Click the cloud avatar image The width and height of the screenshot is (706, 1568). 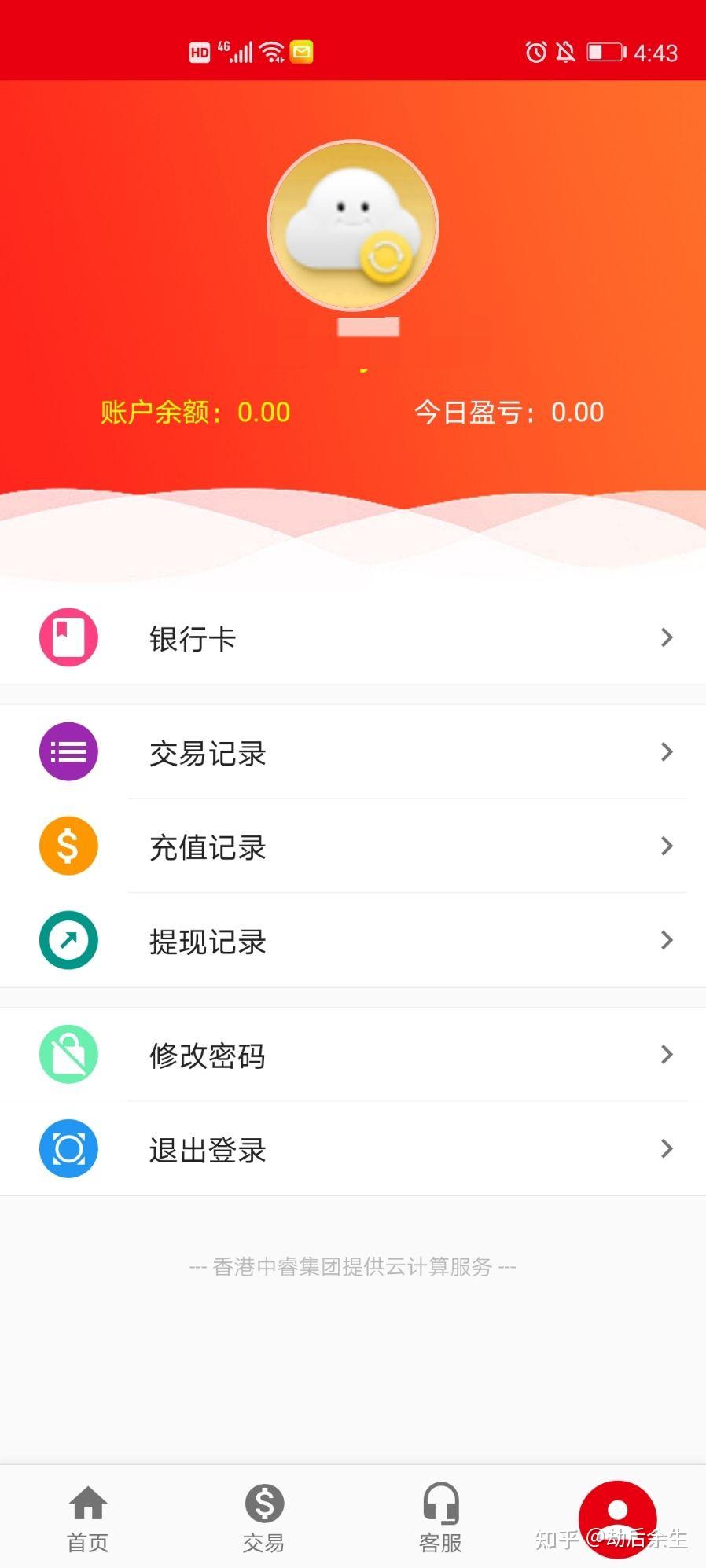353,226
